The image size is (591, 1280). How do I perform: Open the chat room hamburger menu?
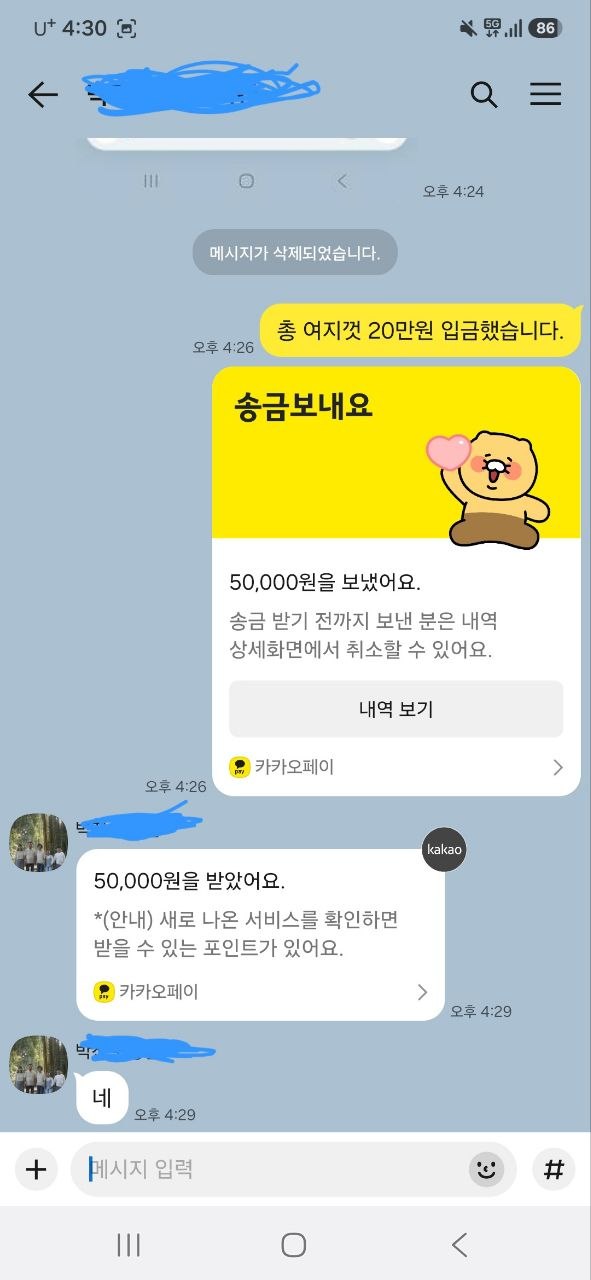[x=546, y=95]
